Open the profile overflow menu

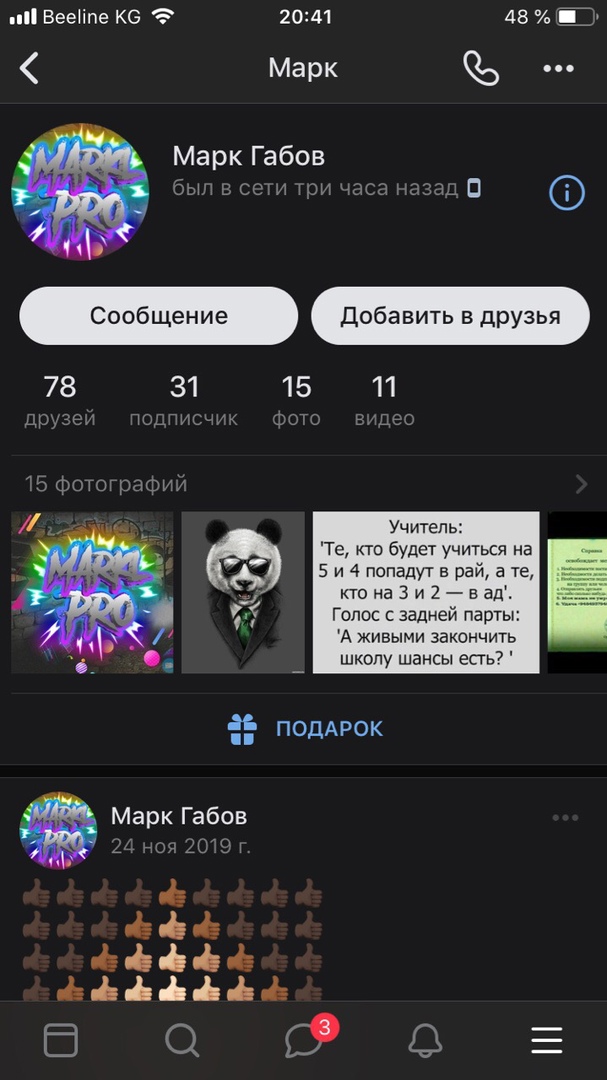558,68
